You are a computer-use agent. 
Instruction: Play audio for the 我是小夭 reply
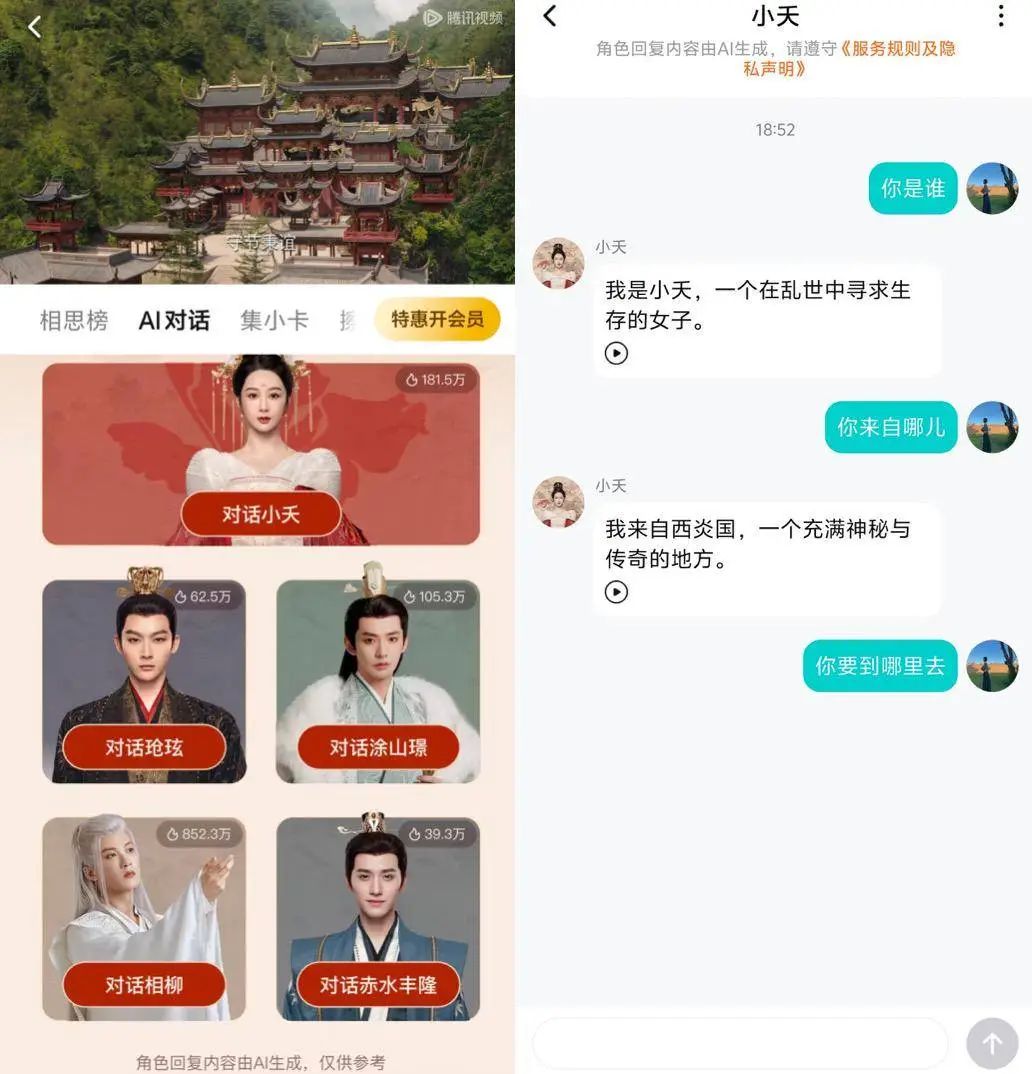616,353
